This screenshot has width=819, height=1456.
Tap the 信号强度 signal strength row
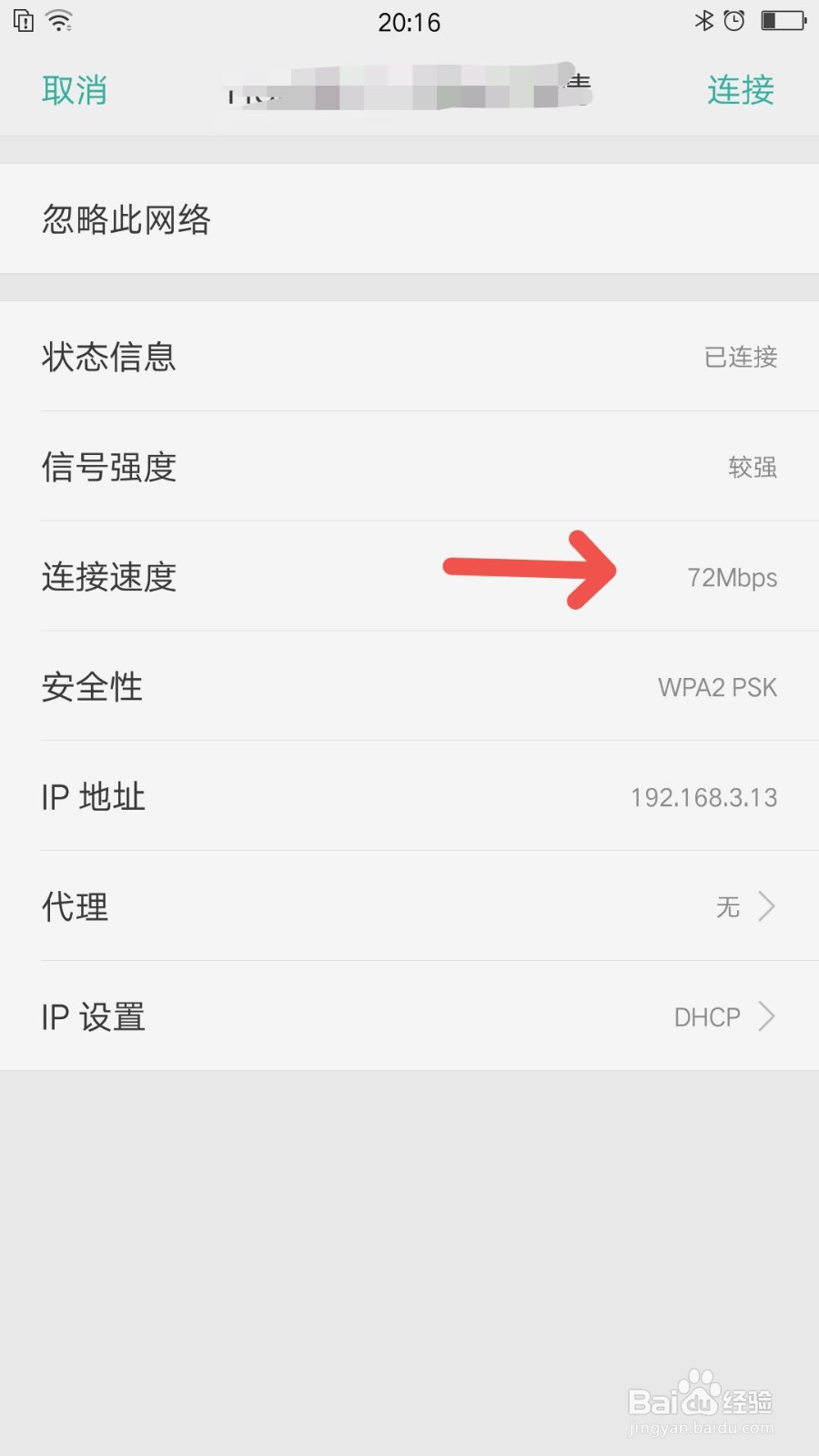point(409,467)
